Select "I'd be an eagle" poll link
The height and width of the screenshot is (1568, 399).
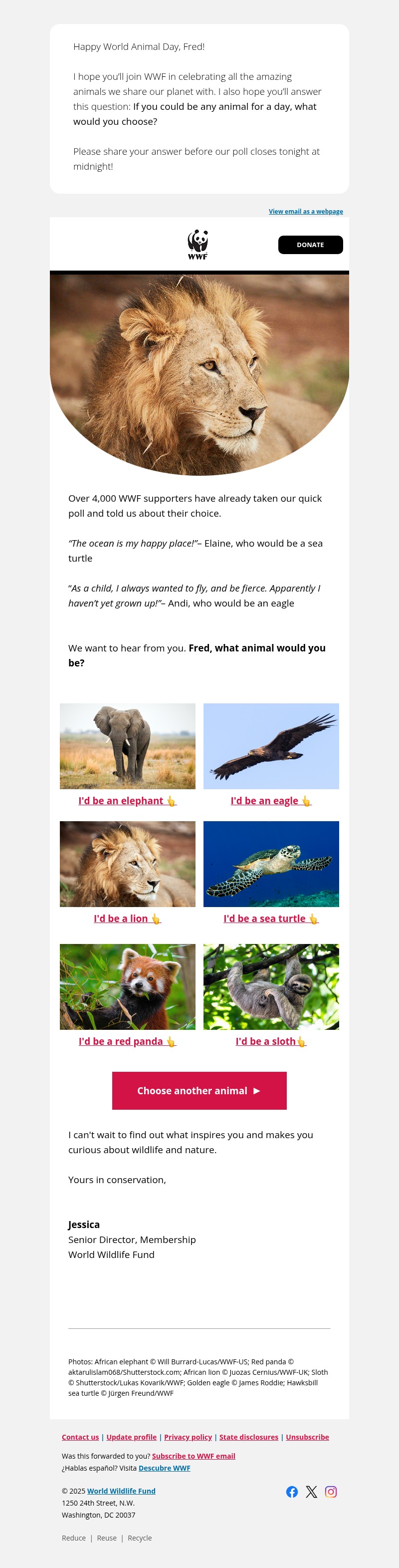[x=270, y=801]
